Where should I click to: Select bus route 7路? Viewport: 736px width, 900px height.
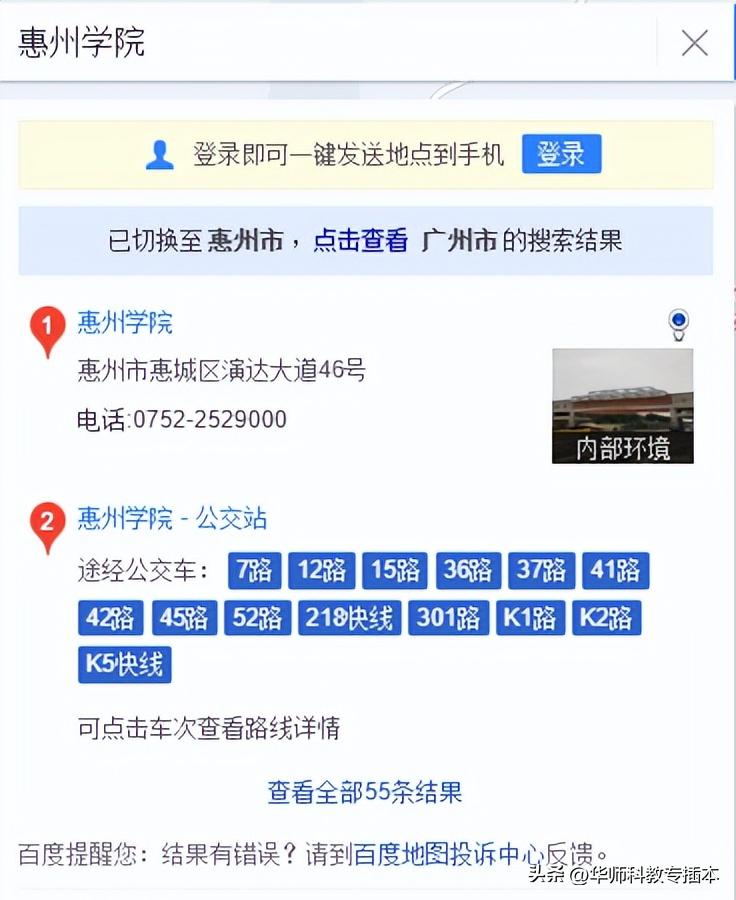[256, 571]
